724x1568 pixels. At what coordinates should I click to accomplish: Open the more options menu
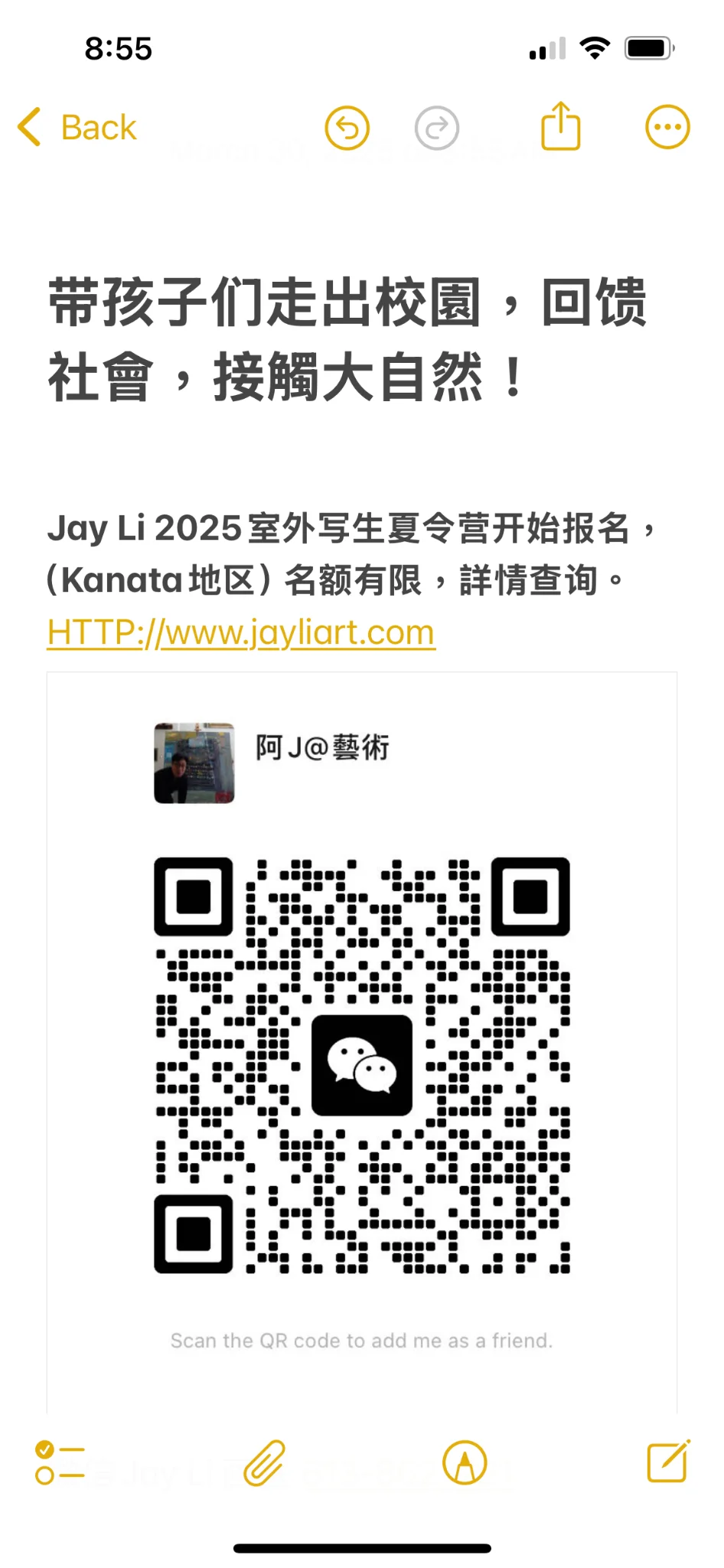[x=667, y=127]
